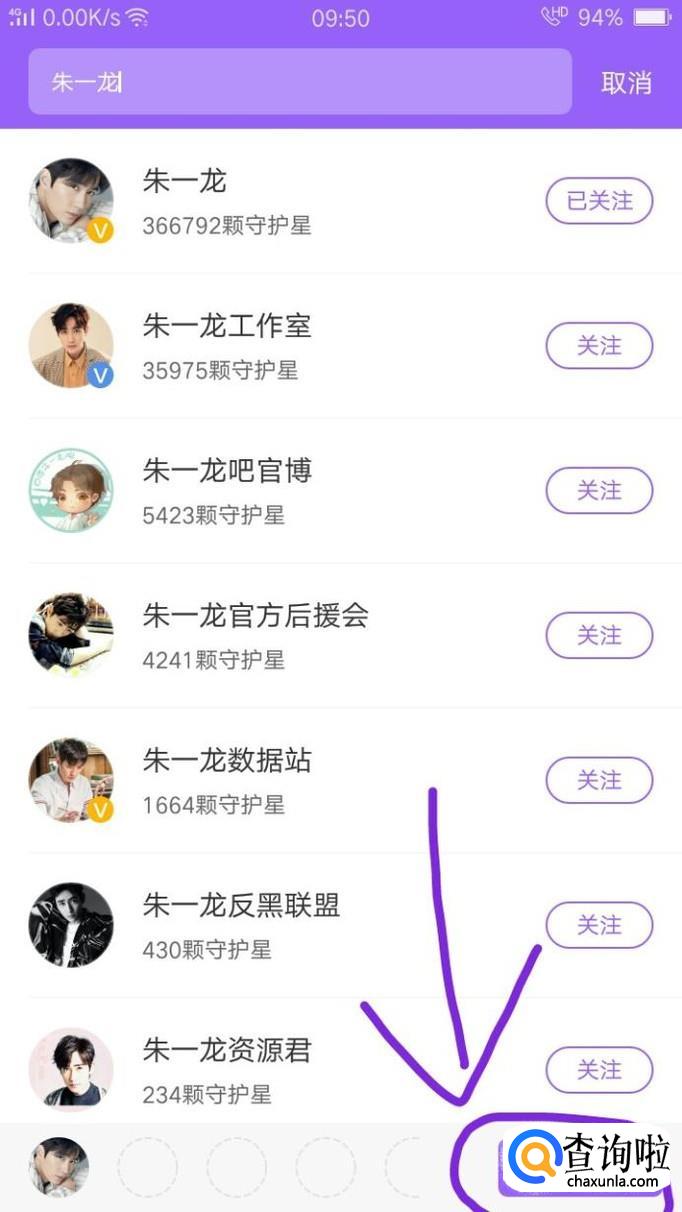The height and width of the screenshot is (1212, 682).
Task: Follow 朱一龙吧官博
Action: [599, 491]
